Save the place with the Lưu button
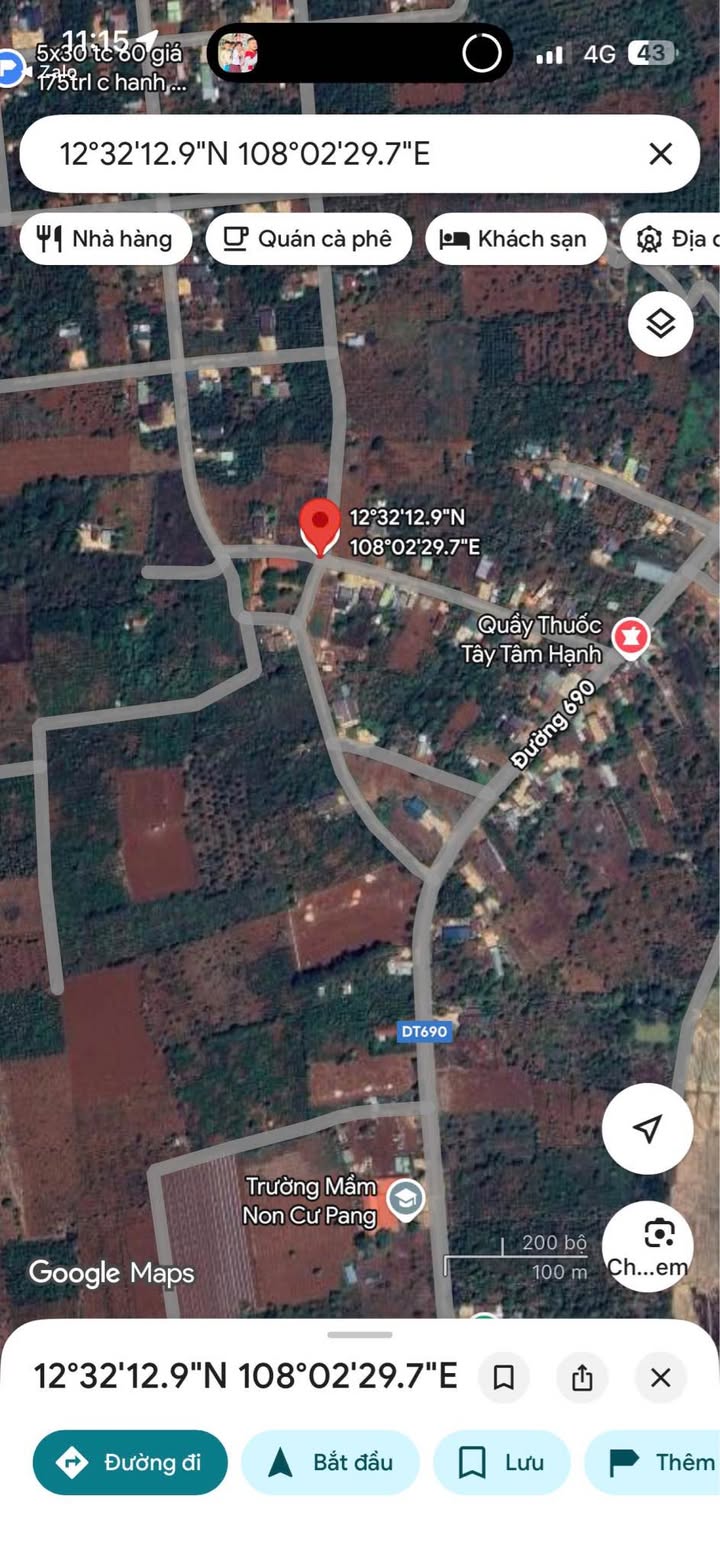Viewport: 720px width, 1564px height. pos(501,1463)
